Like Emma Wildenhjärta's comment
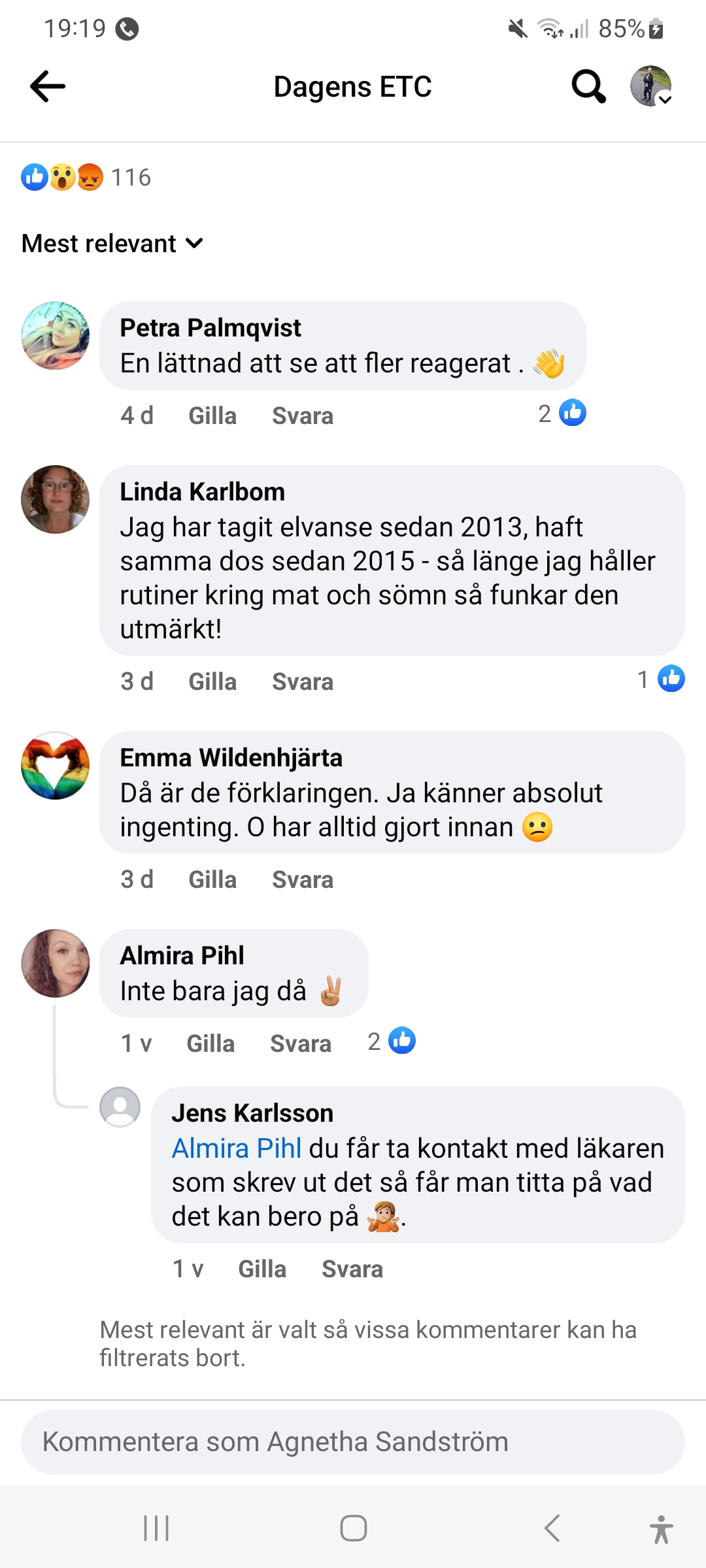The width and height of the screenshot is (706, 1568). 212,880
